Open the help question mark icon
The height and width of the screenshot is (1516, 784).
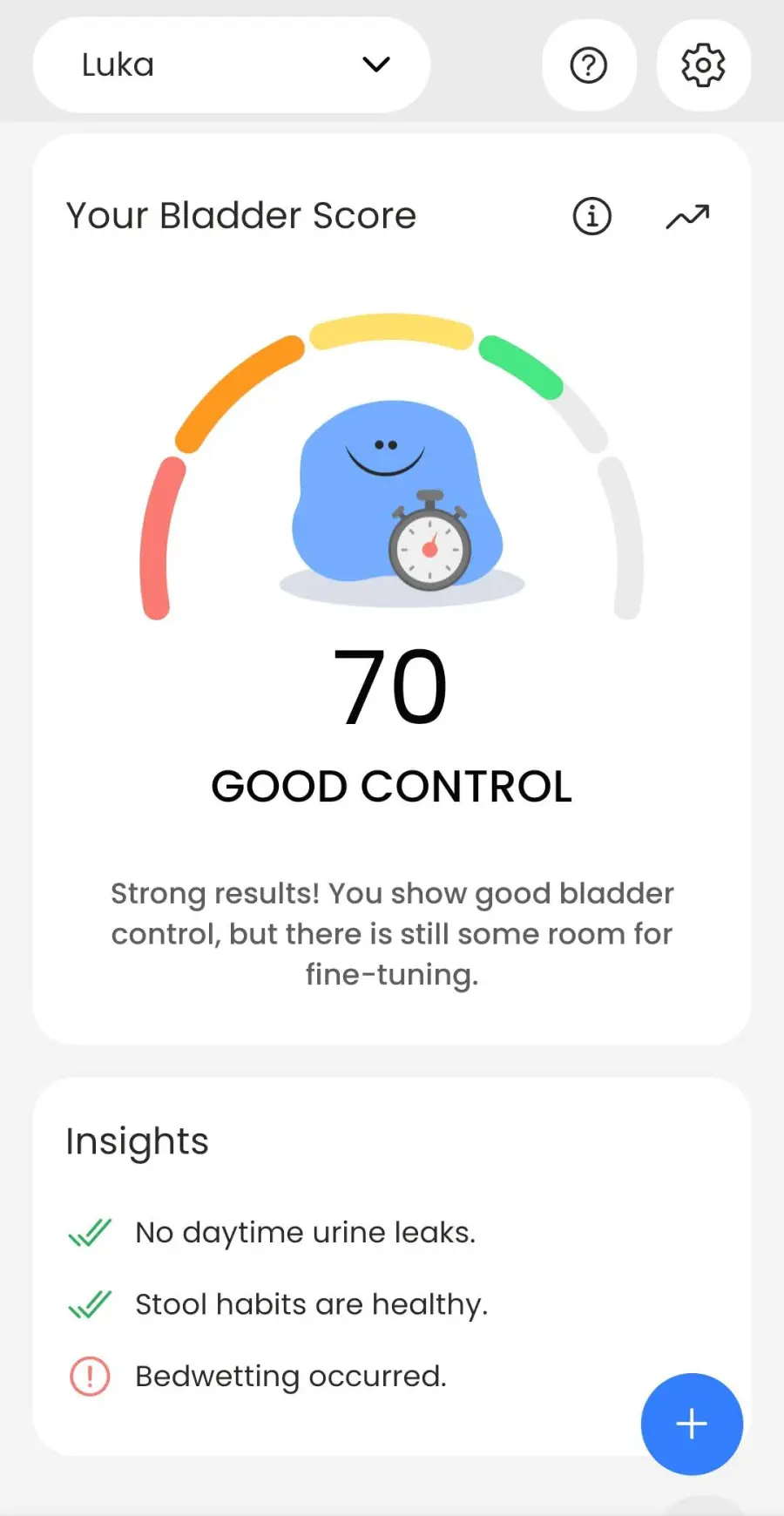coord(589,65)
